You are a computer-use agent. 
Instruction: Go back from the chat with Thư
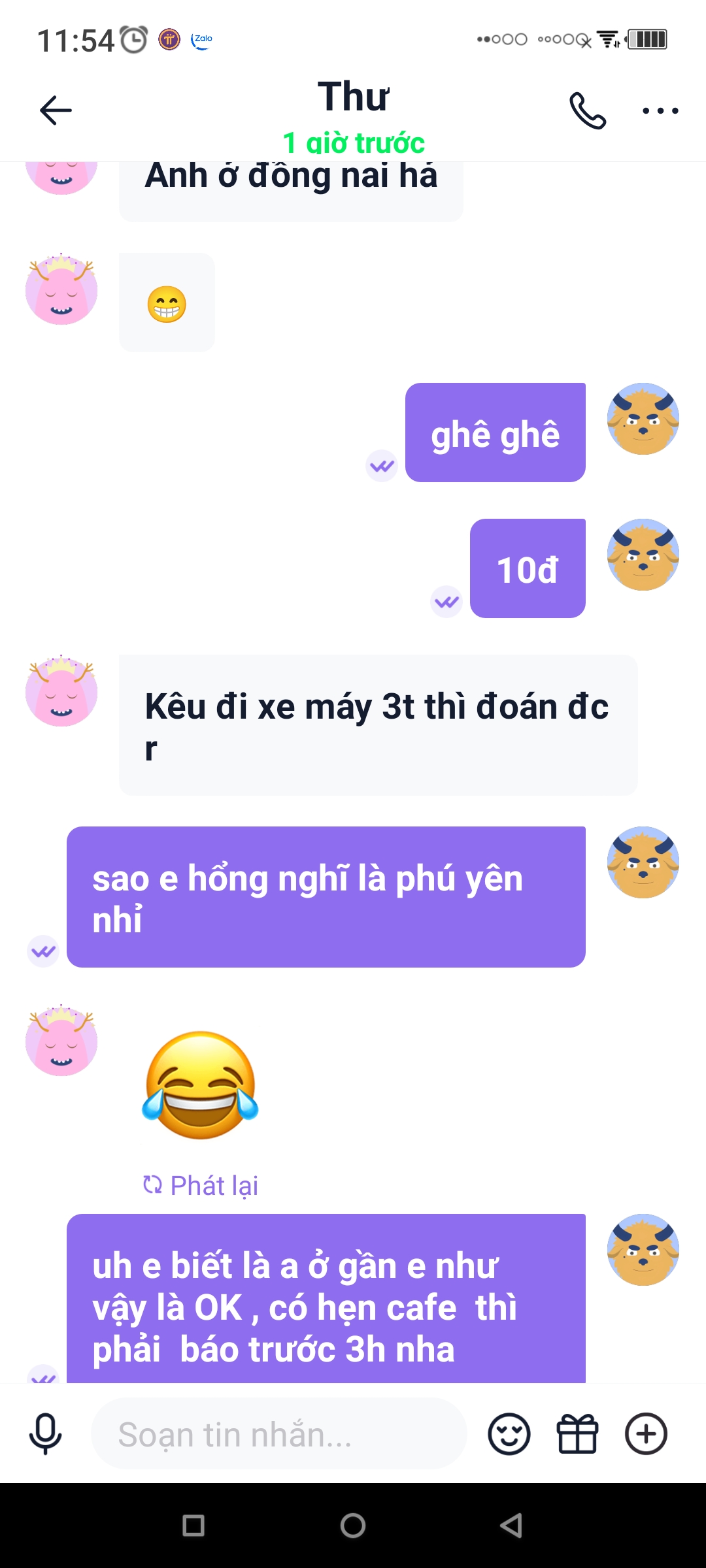coord(56,110)
